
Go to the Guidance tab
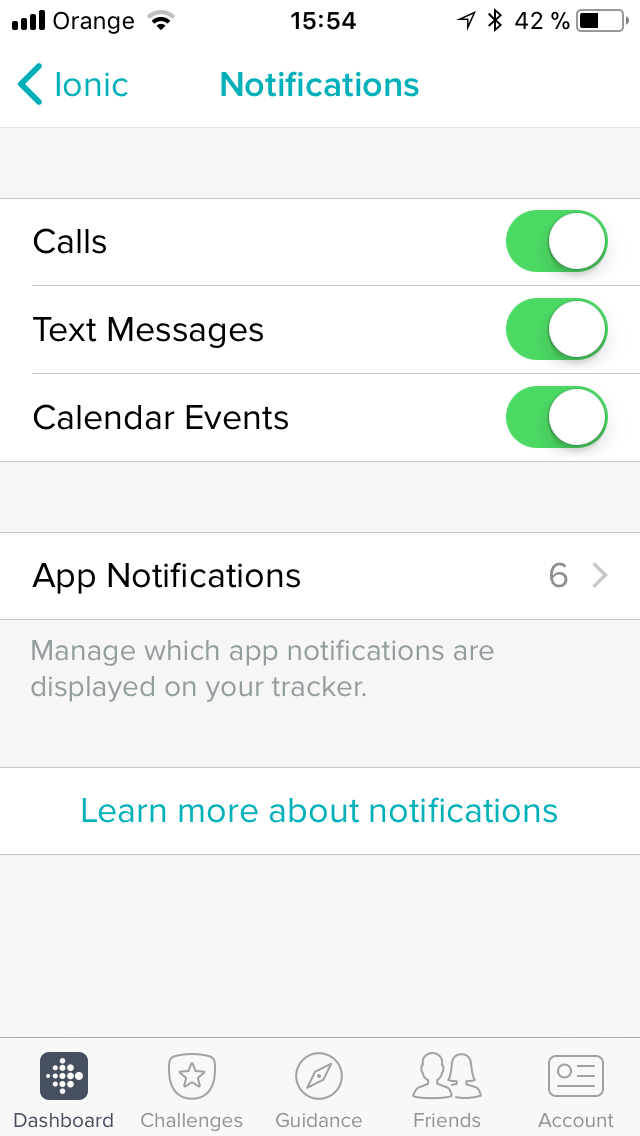coord(319,1090)
